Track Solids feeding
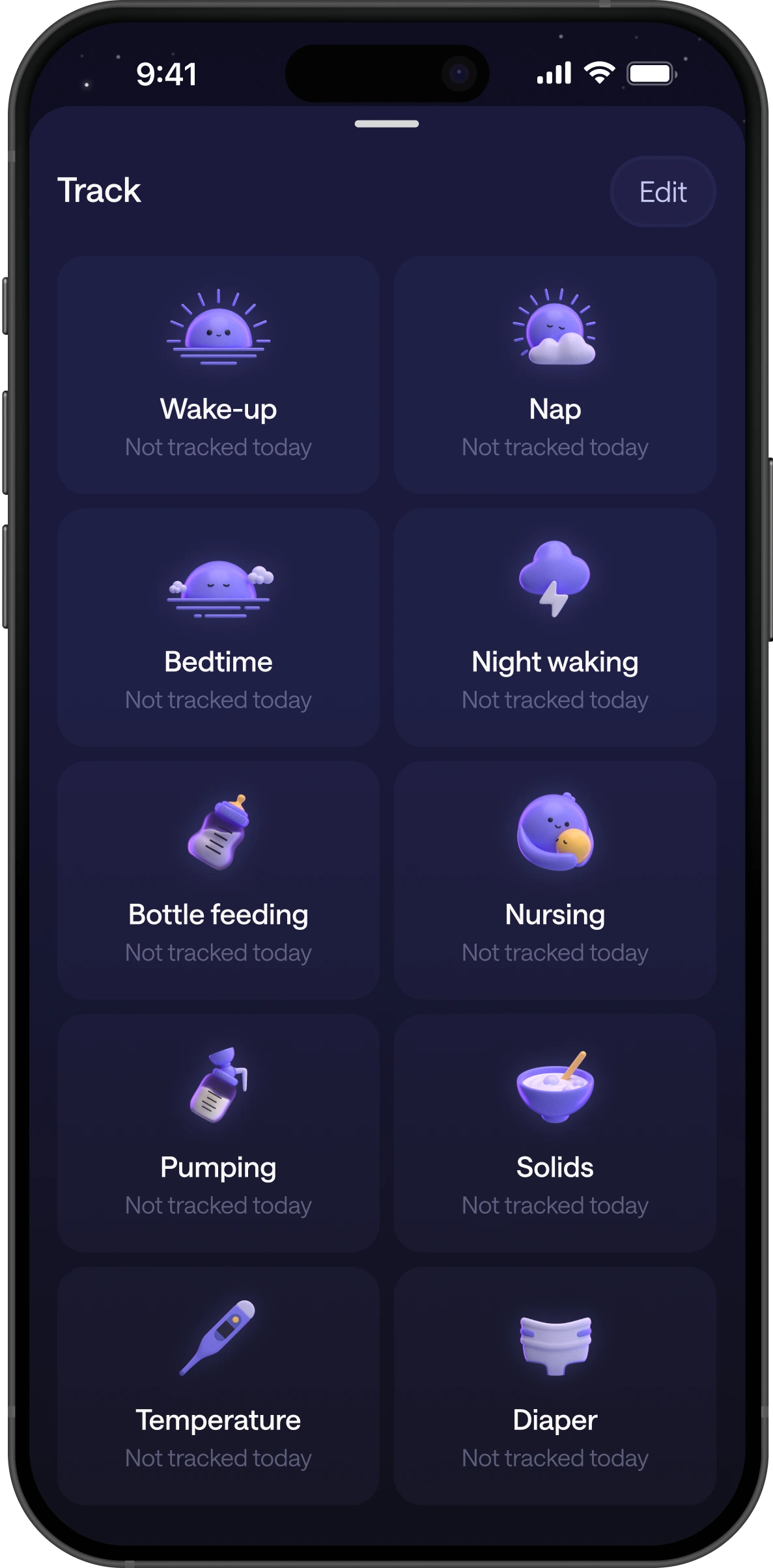Image resolution: width=773 pixels, height=1568 pixels. coord(555,1132)
